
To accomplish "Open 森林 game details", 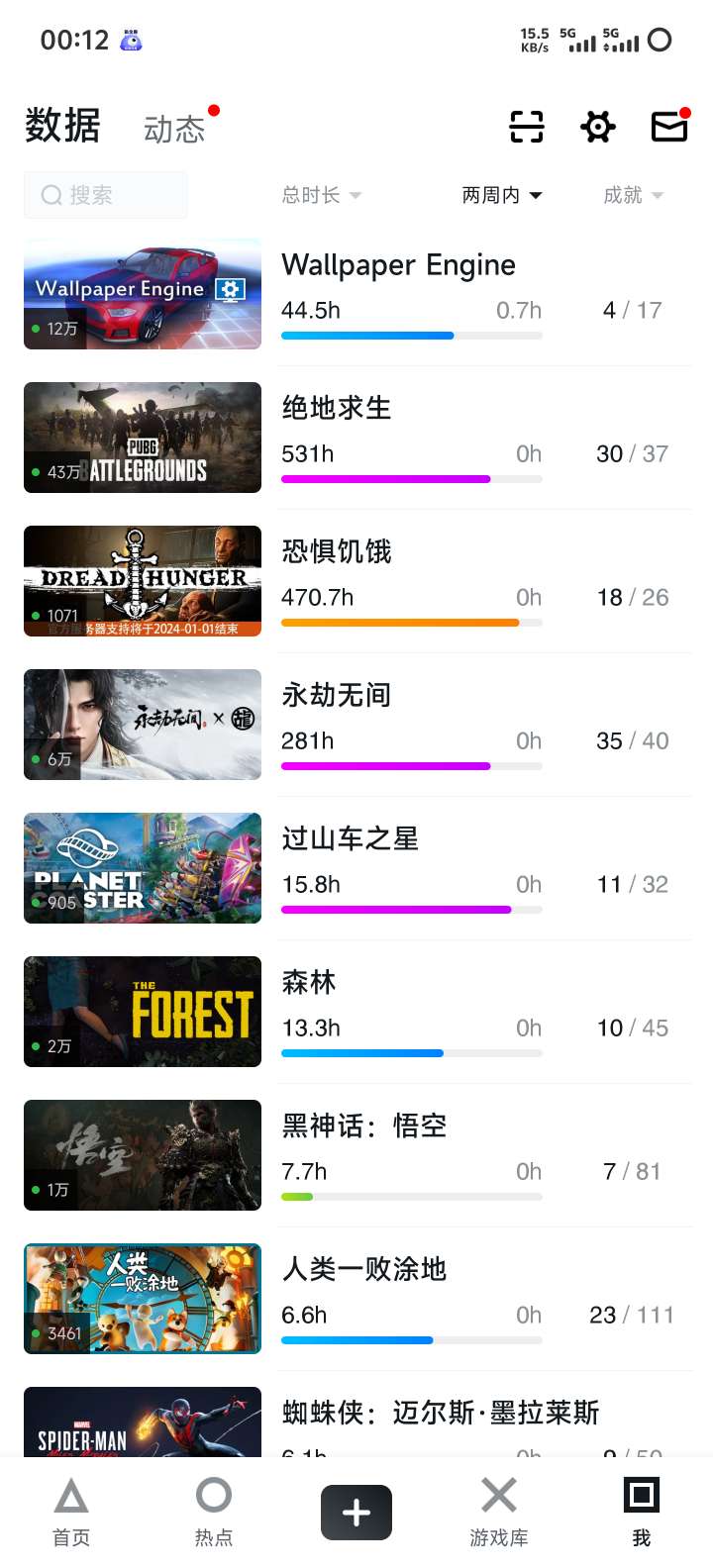I will pos(309,982).
